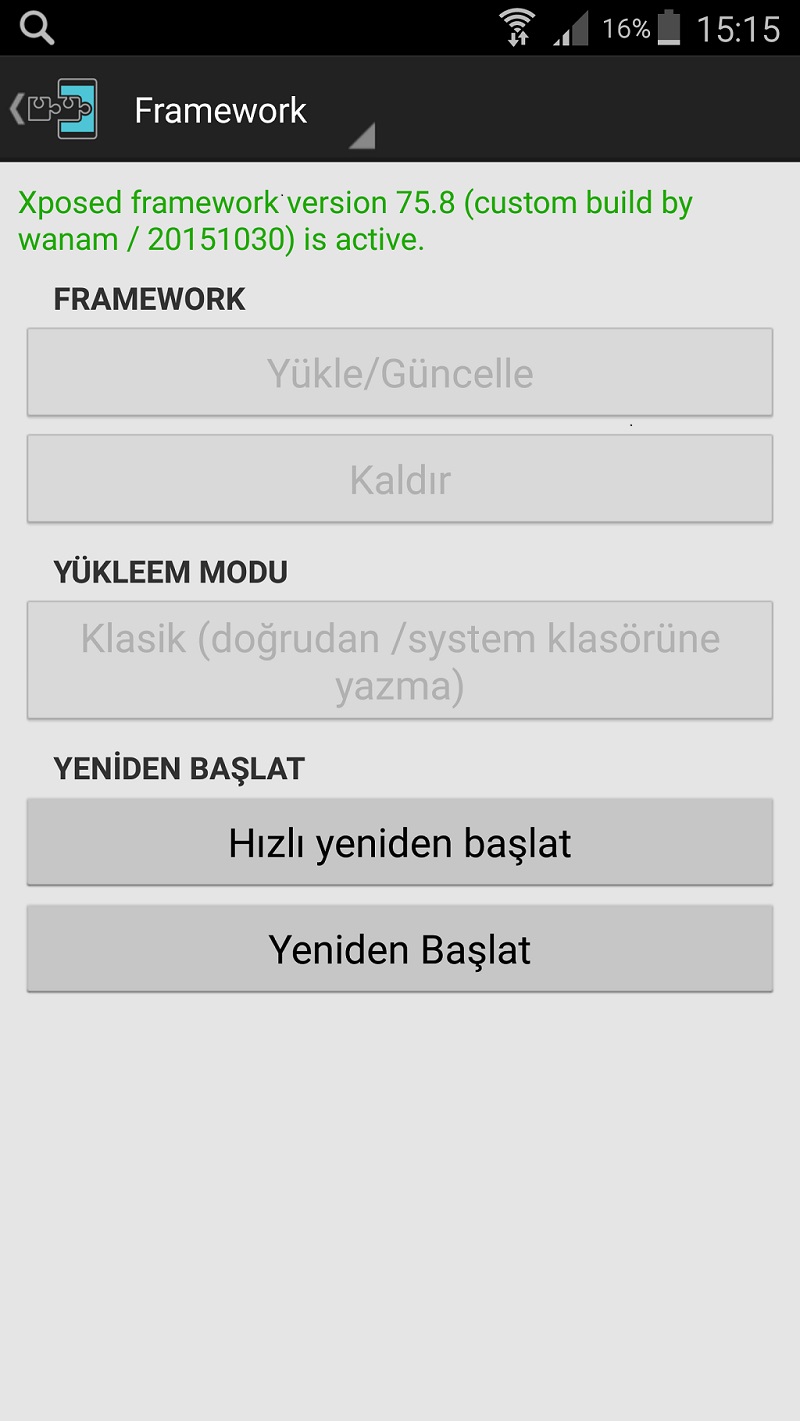The width and height of the screenshot is (800, 1421).
Task: Tap the Kaldır button
Action: tap(400, 479)
